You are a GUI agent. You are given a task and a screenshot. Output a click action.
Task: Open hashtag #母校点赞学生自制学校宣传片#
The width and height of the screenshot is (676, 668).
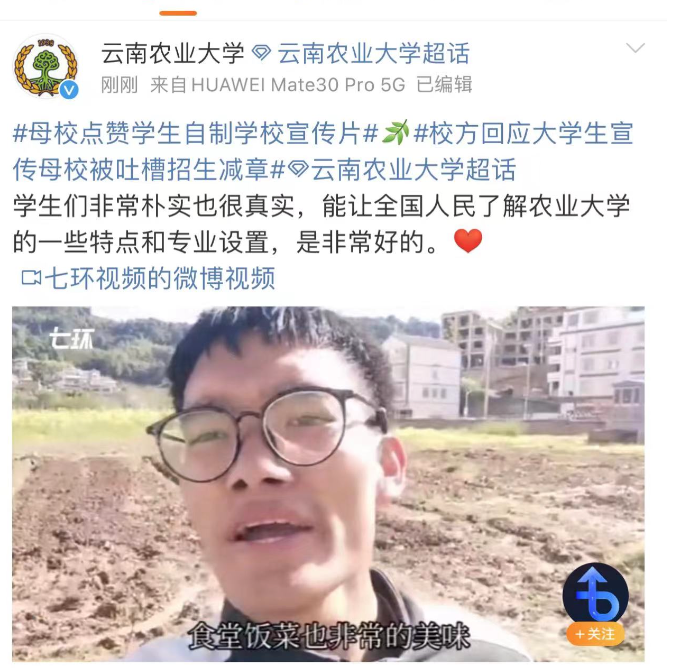click(x=195, y=134)
